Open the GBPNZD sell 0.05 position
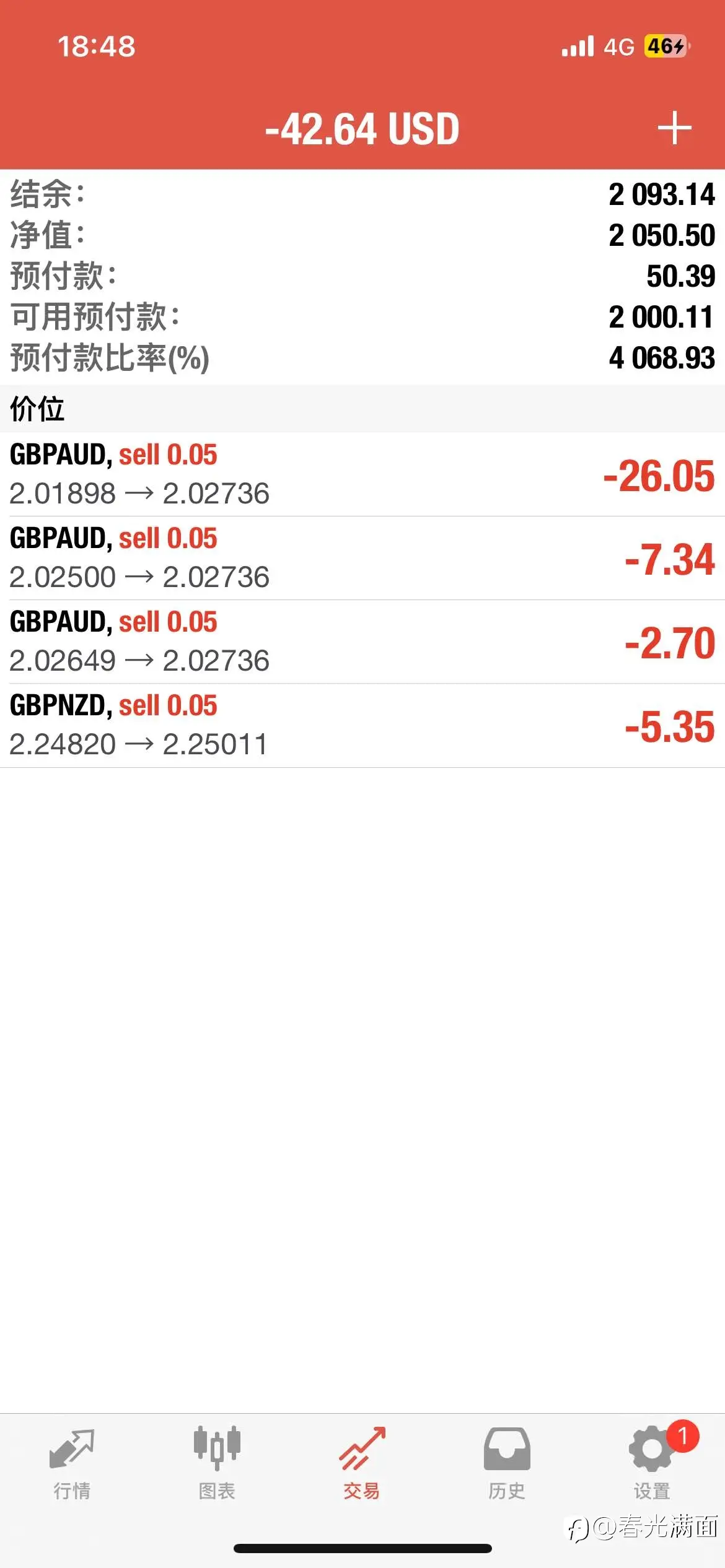 pyautogui.click(x=362, y=725)
